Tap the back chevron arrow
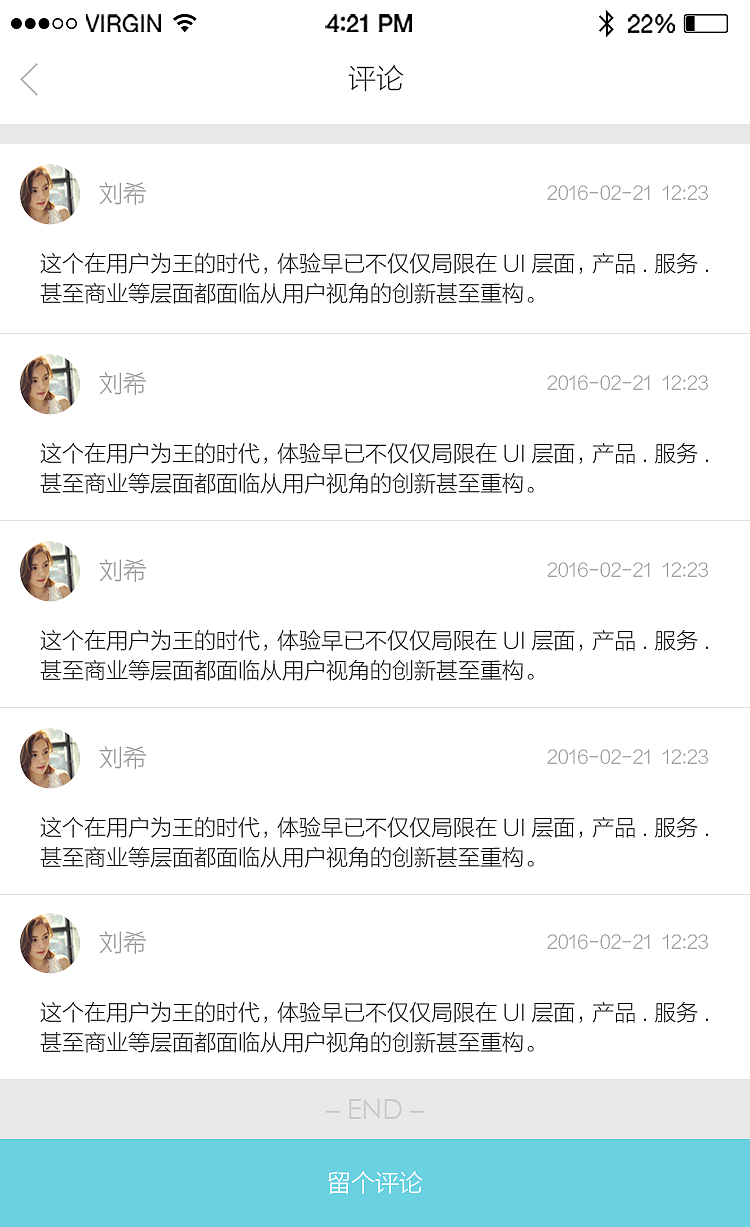 [x=28, y=78]
